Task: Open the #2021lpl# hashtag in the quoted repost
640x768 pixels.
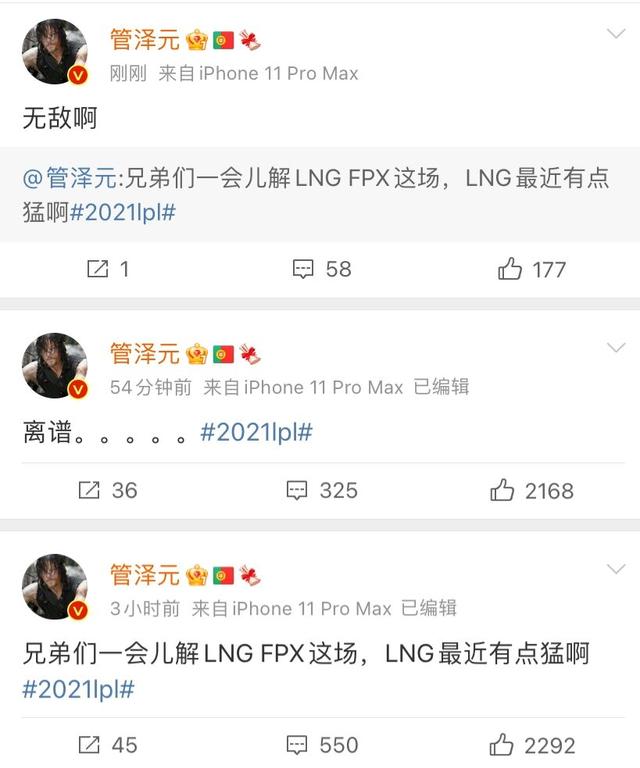Action: [x=123, y=213]
